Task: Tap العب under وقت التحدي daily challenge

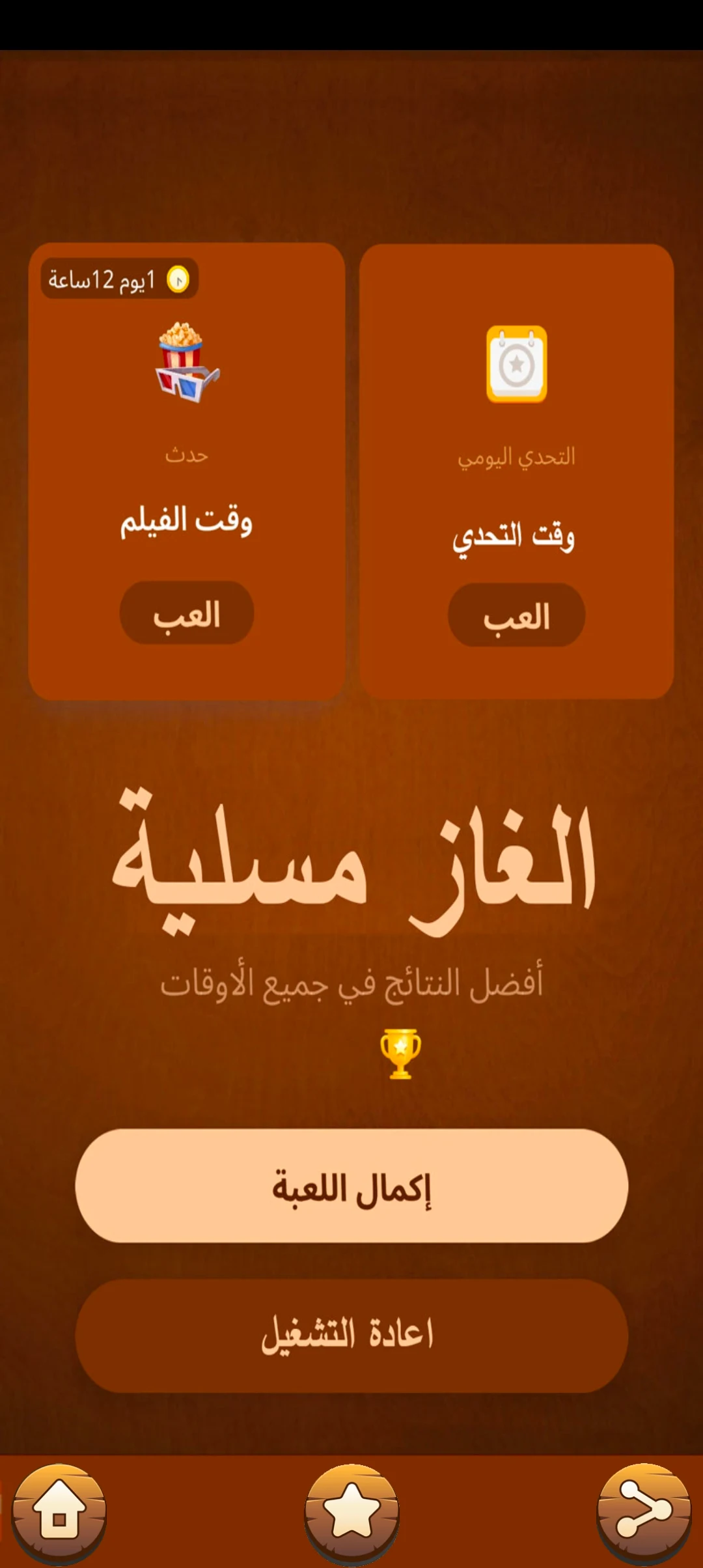Action: click(516, 615)
